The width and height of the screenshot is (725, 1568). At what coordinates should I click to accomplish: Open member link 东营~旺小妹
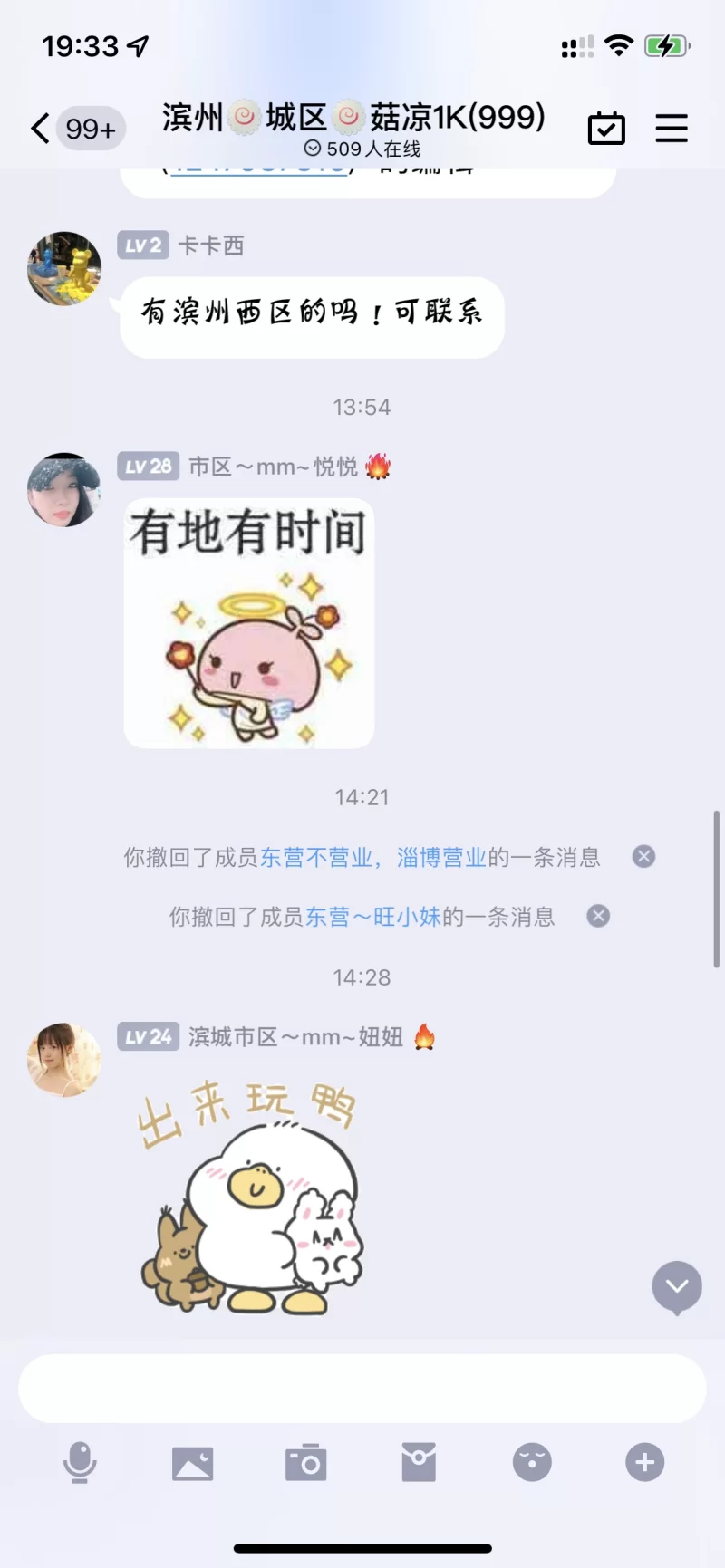point(372,917)
